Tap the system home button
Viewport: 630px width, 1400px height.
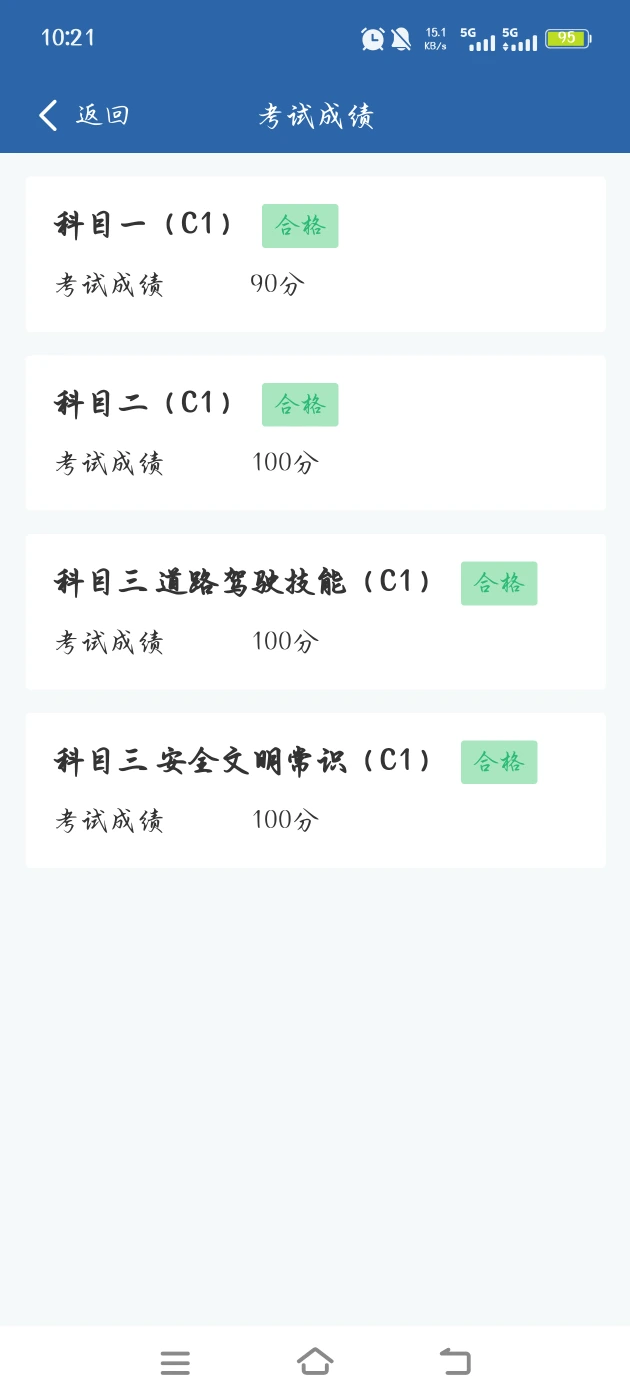[315, 1361]
